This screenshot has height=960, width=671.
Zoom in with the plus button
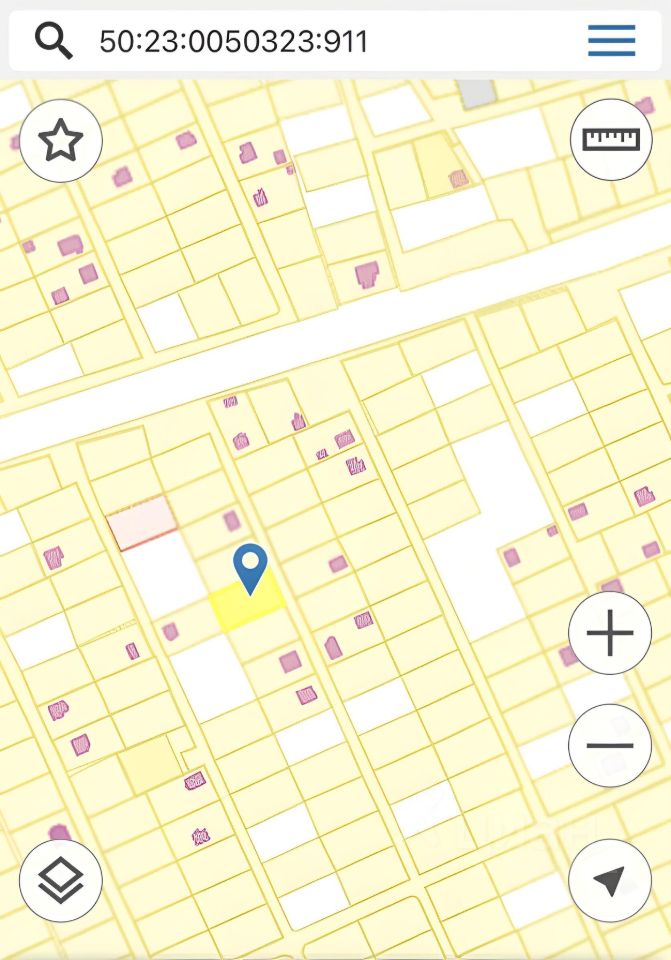coord(610,634)
